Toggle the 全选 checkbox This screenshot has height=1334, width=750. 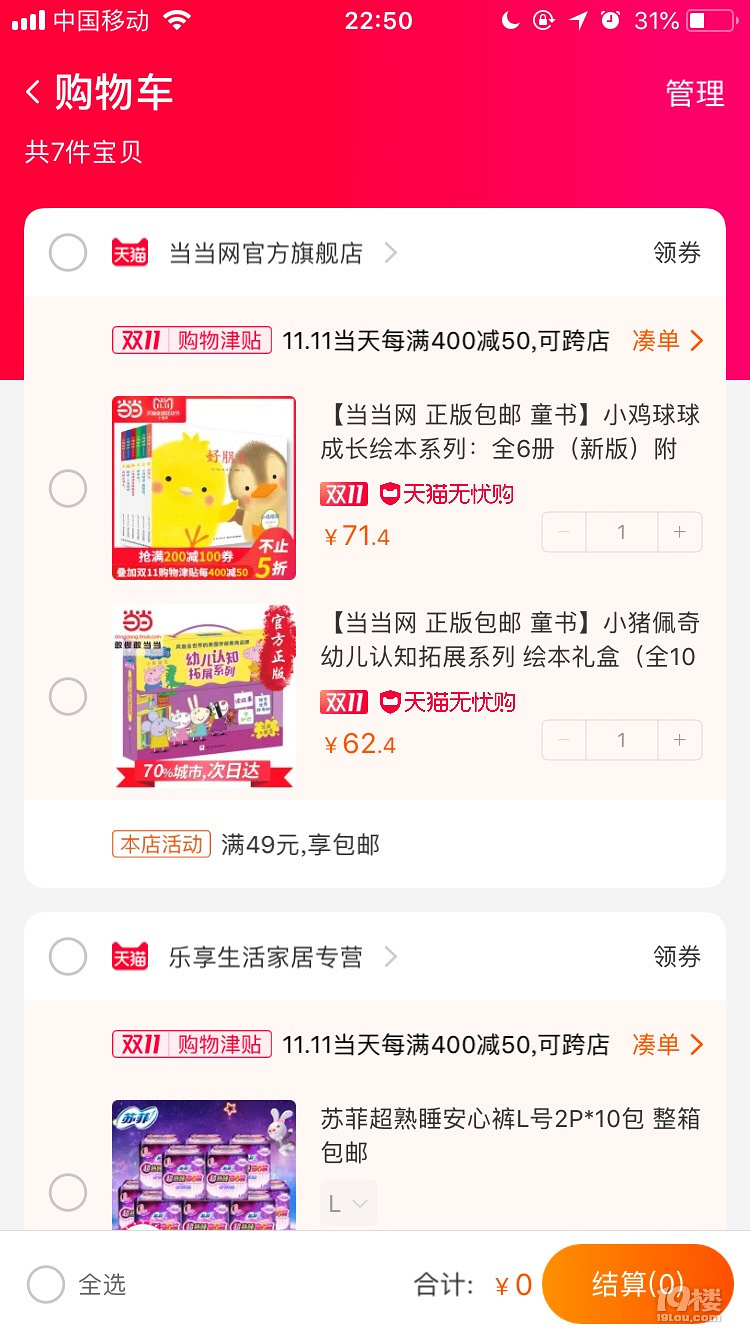[47, 1285]
